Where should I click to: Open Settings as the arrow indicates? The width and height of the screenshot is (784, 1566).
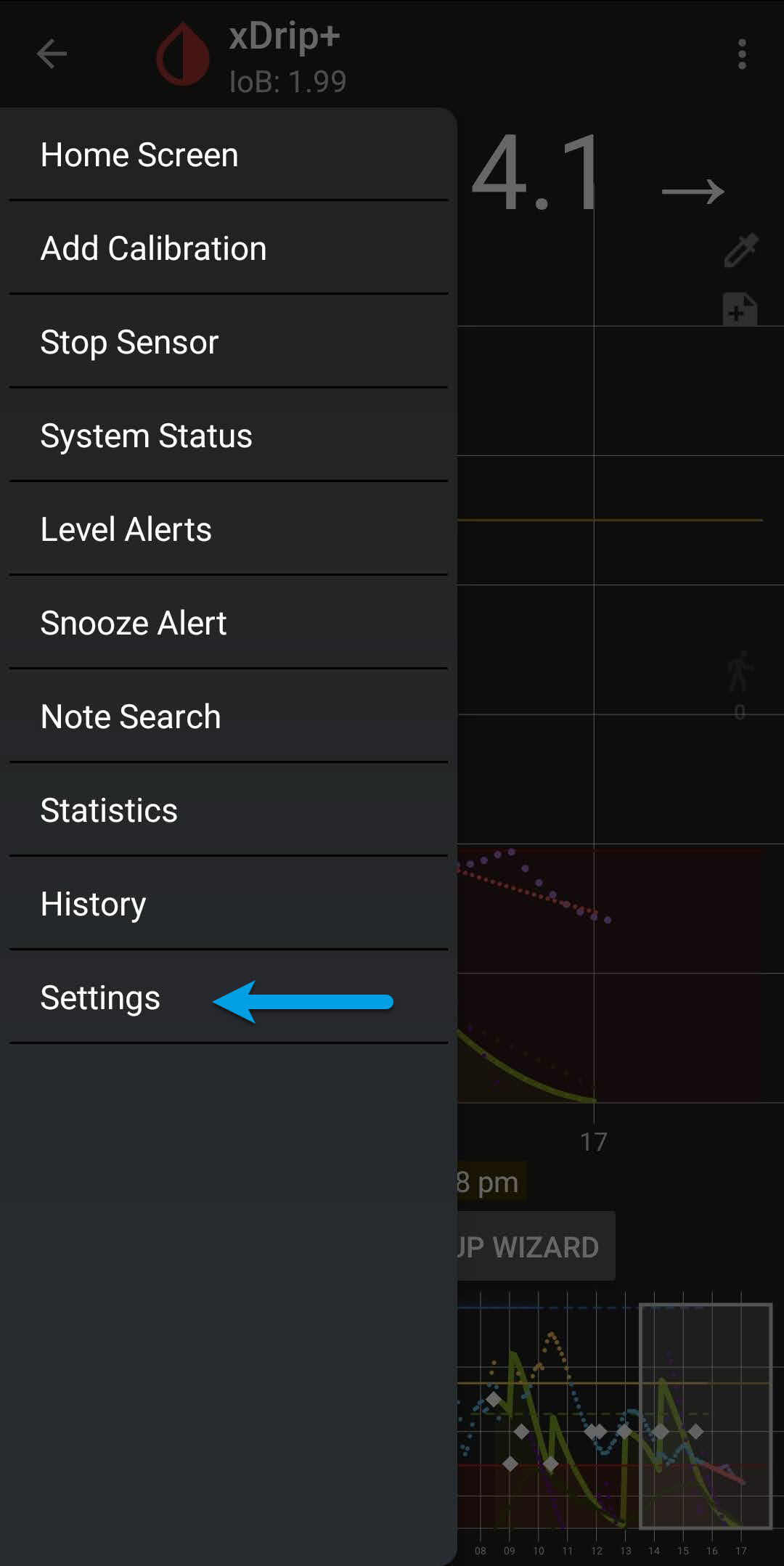pyautogui.click(x=99, y=997)
